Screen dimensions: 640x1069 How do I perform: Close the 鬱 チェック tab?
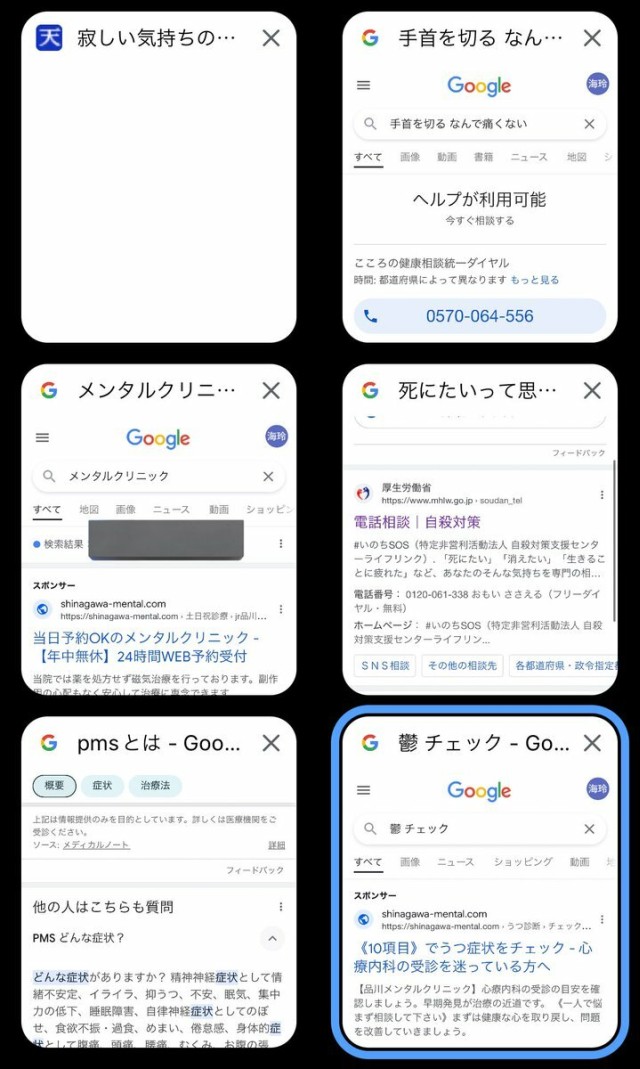592,743
